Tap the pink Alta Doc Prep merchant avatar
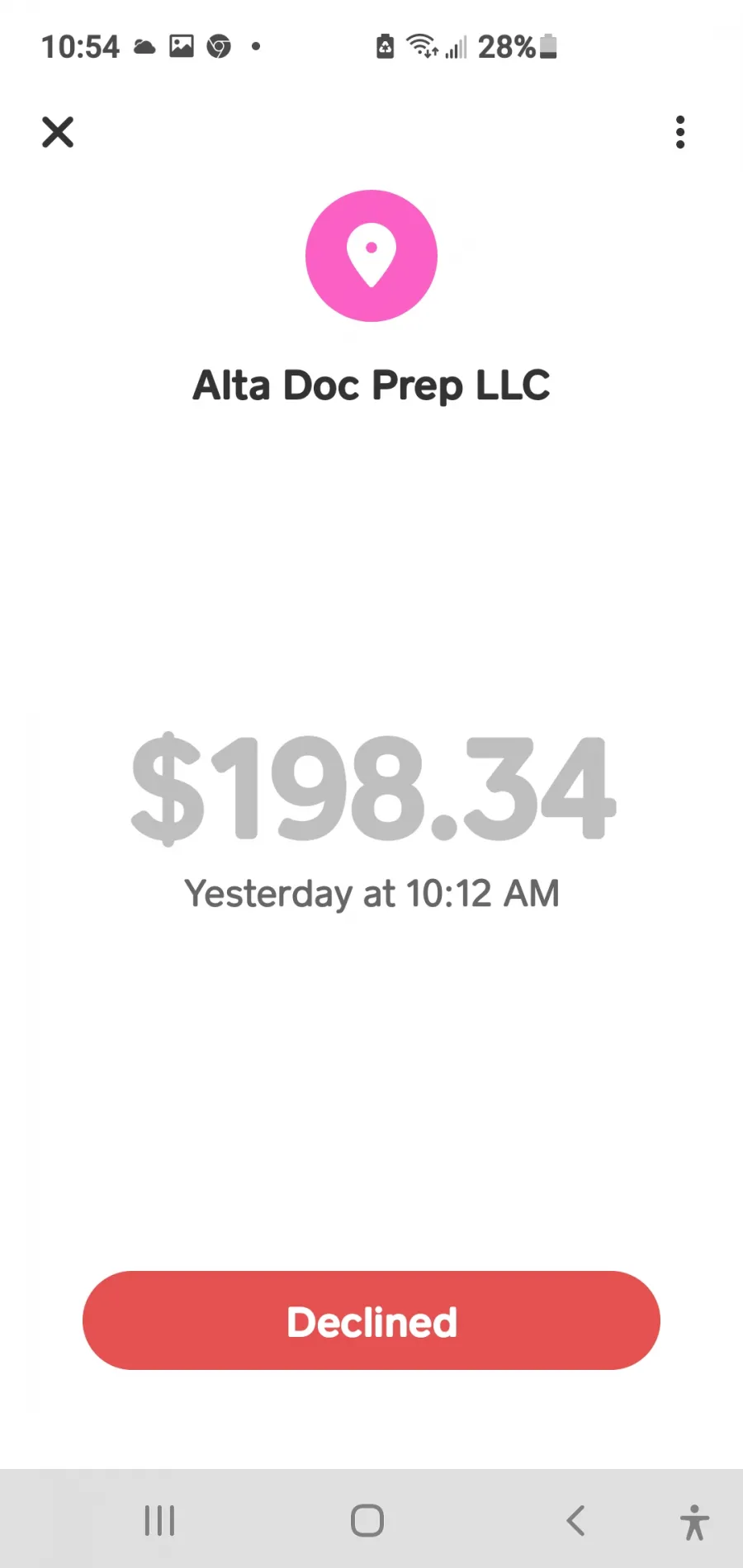743x1568 pixels. 371,256
